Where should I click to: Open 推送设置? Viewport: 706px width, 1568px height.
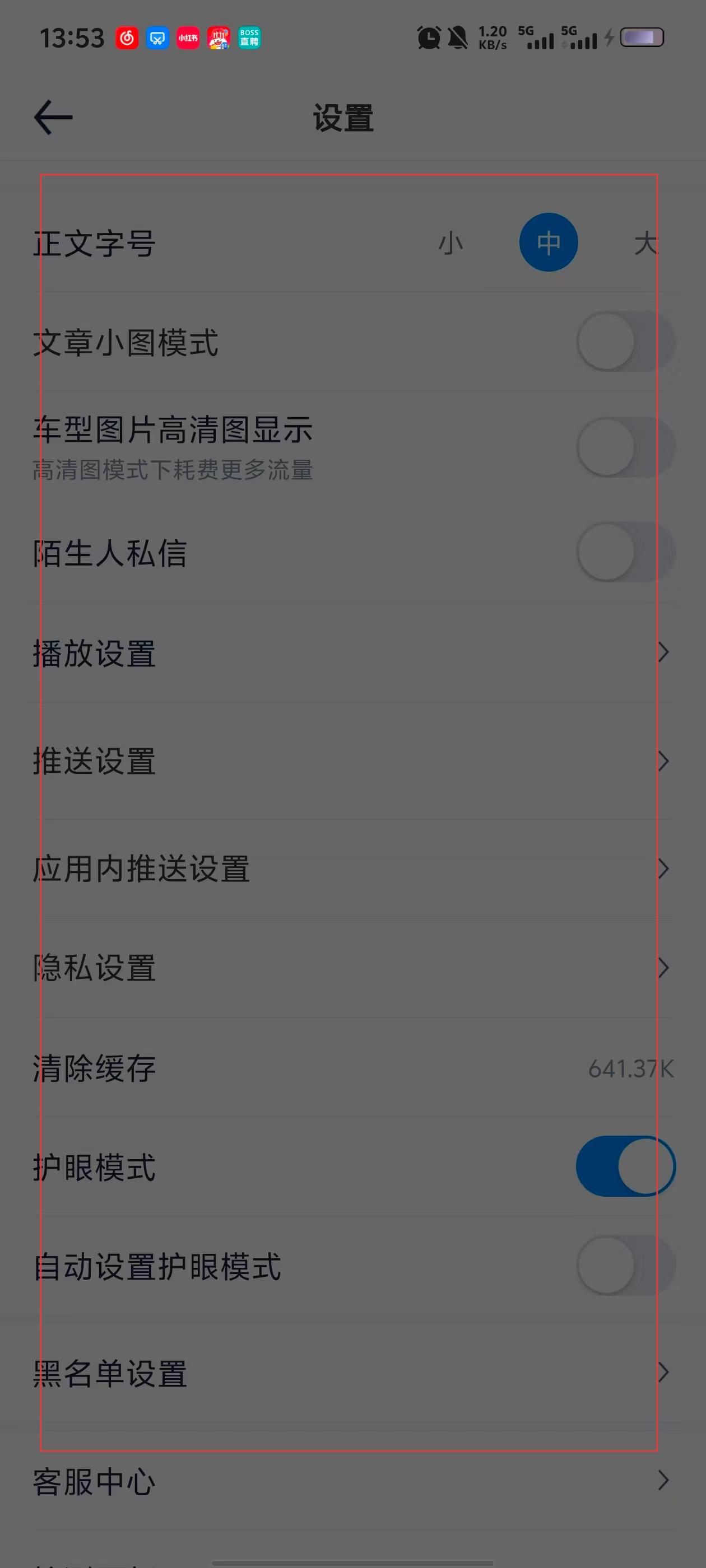point(354,761)
